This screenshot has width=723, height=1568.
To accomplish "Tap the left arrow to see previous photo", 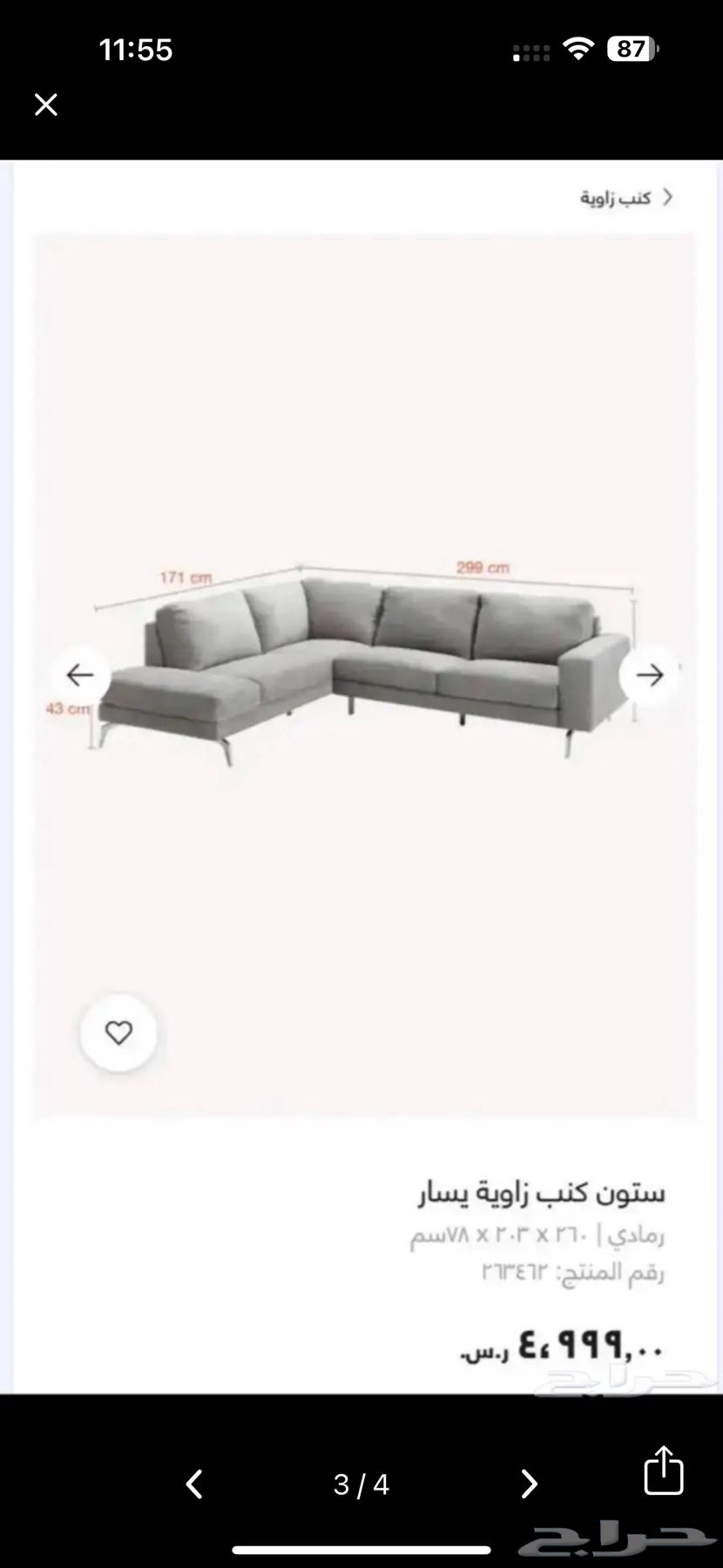I will [x=79, y=674].
